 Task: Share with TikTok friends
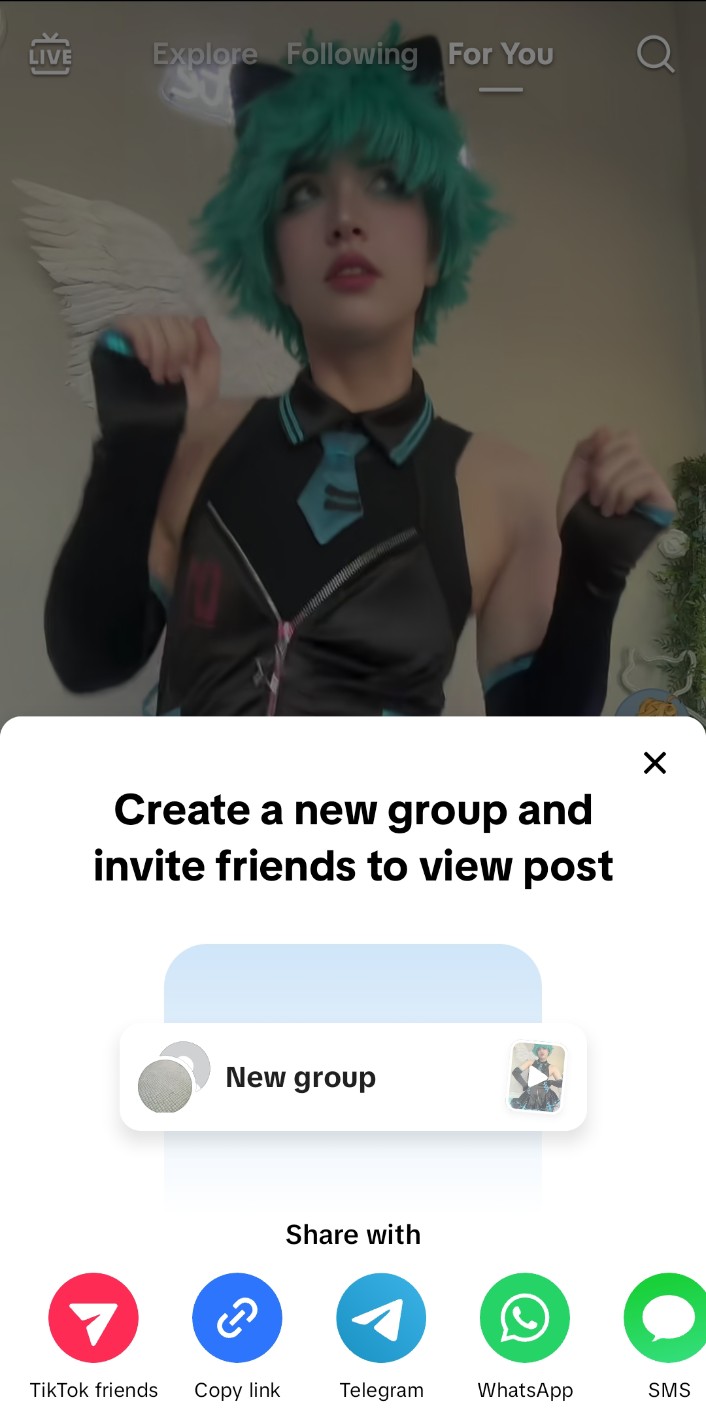click(94, 1318)
